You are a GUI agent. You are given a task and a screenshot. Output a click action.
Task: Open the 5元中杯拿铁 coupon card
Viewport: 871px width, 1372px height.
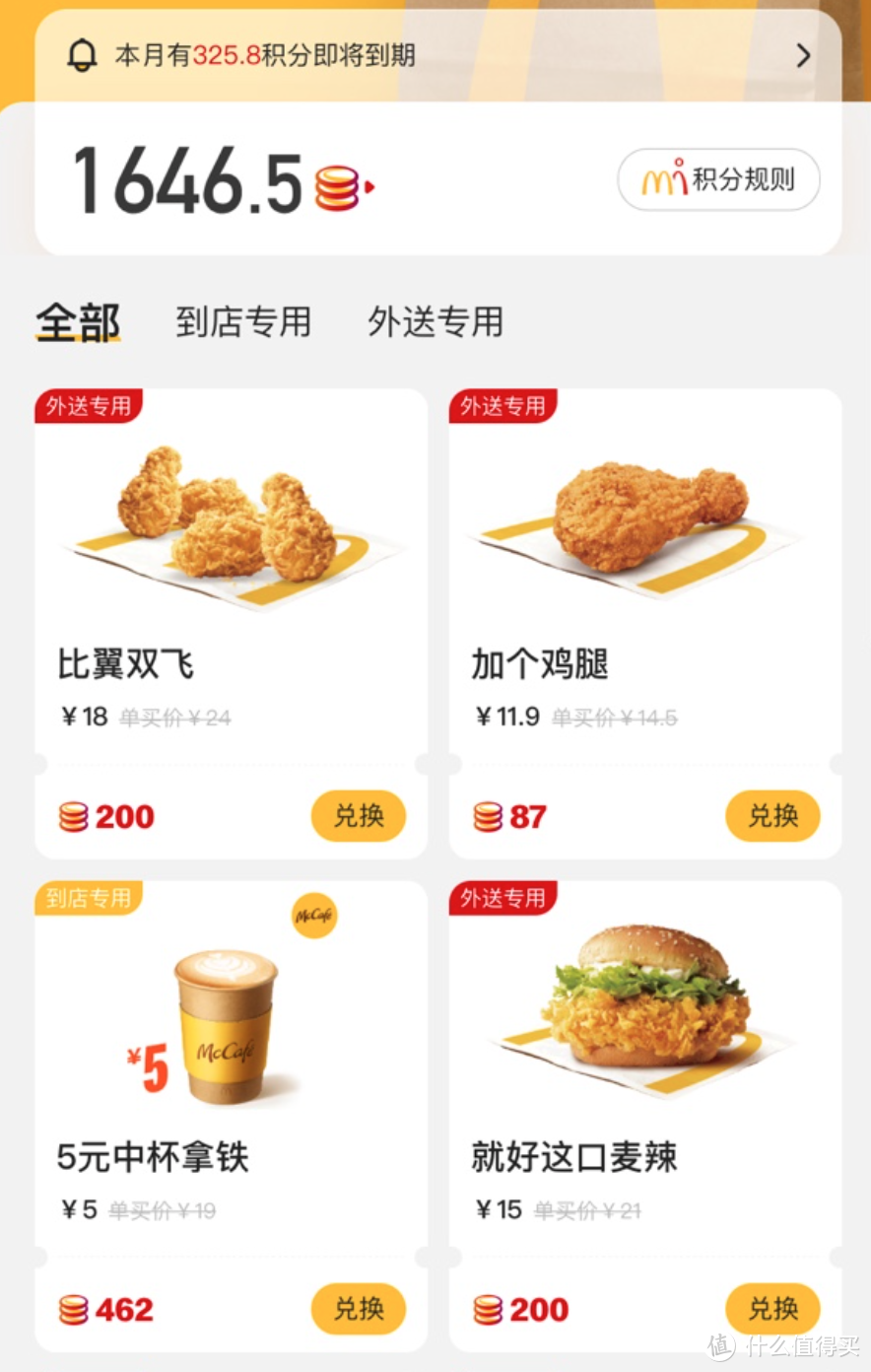pos(231,1064)
